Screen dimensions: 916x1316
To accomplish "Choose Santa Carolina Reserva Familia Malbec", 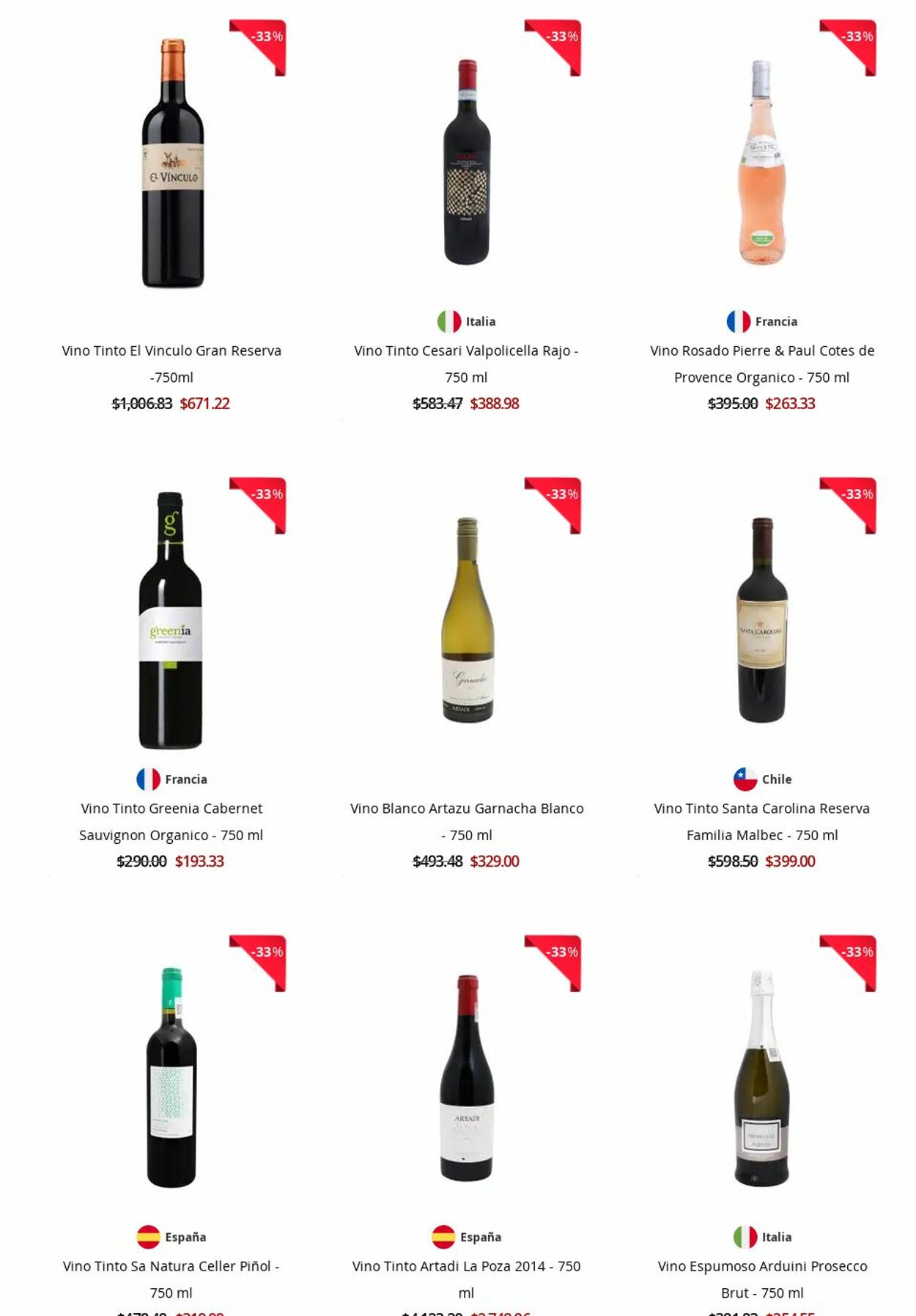I will pos(761,809).
